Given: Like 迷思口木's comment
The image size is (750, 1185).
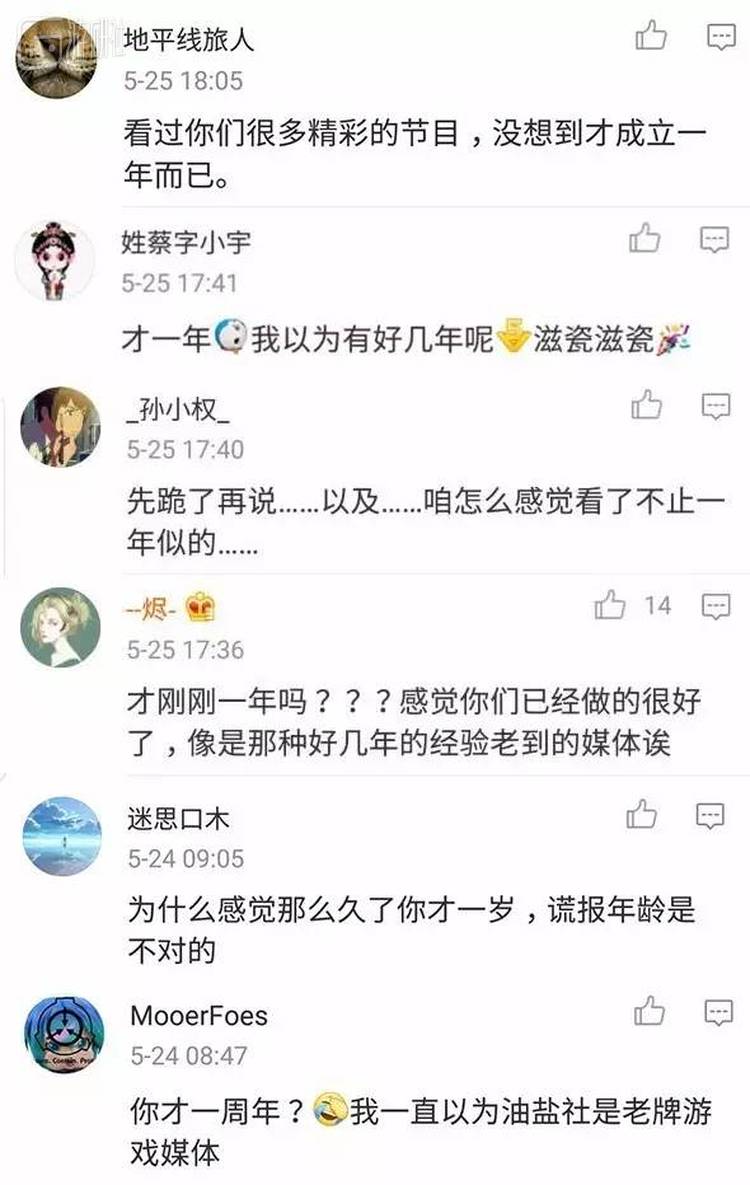Looking at the screenshot, I should (642, 815).
